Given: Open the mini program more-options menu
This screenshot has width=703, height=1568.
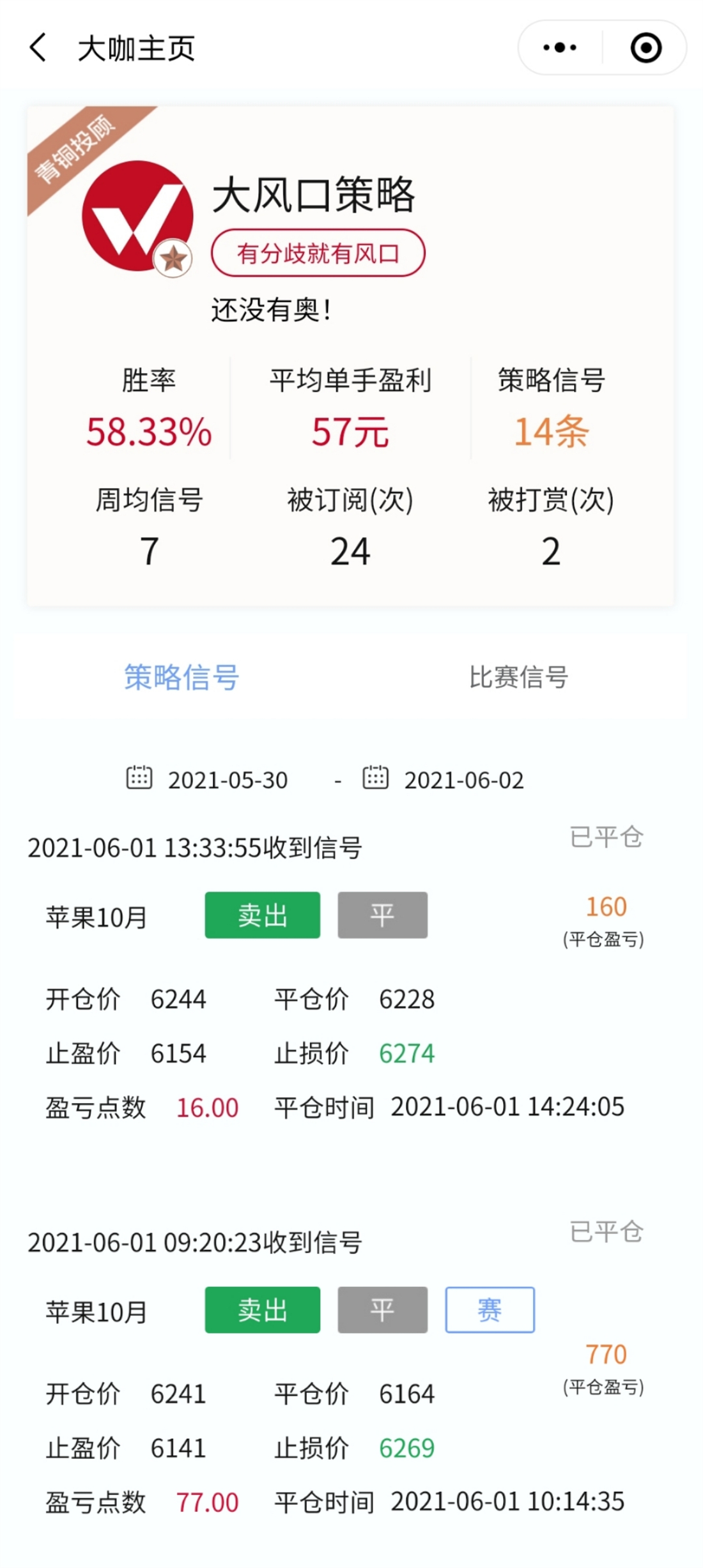Looking at the screenshot, I should [560, 48].
